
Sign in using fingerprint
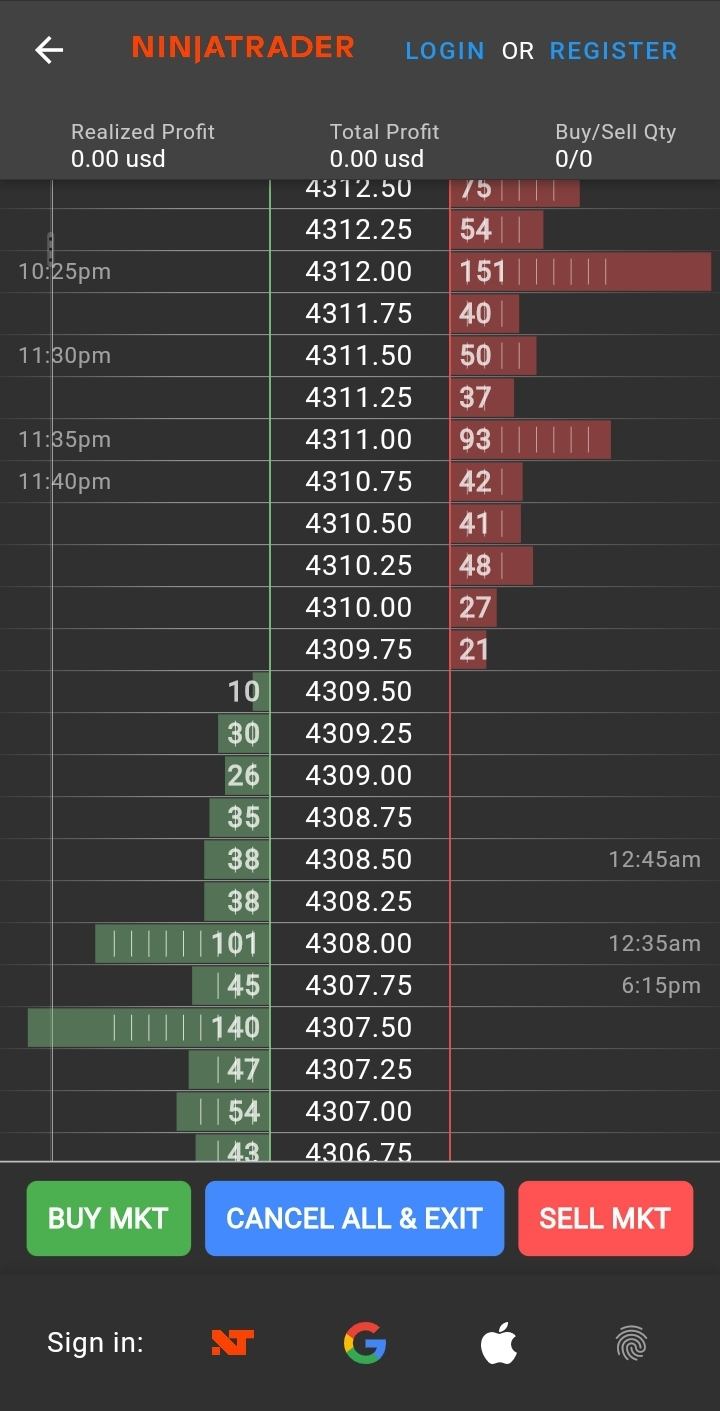631,1343
